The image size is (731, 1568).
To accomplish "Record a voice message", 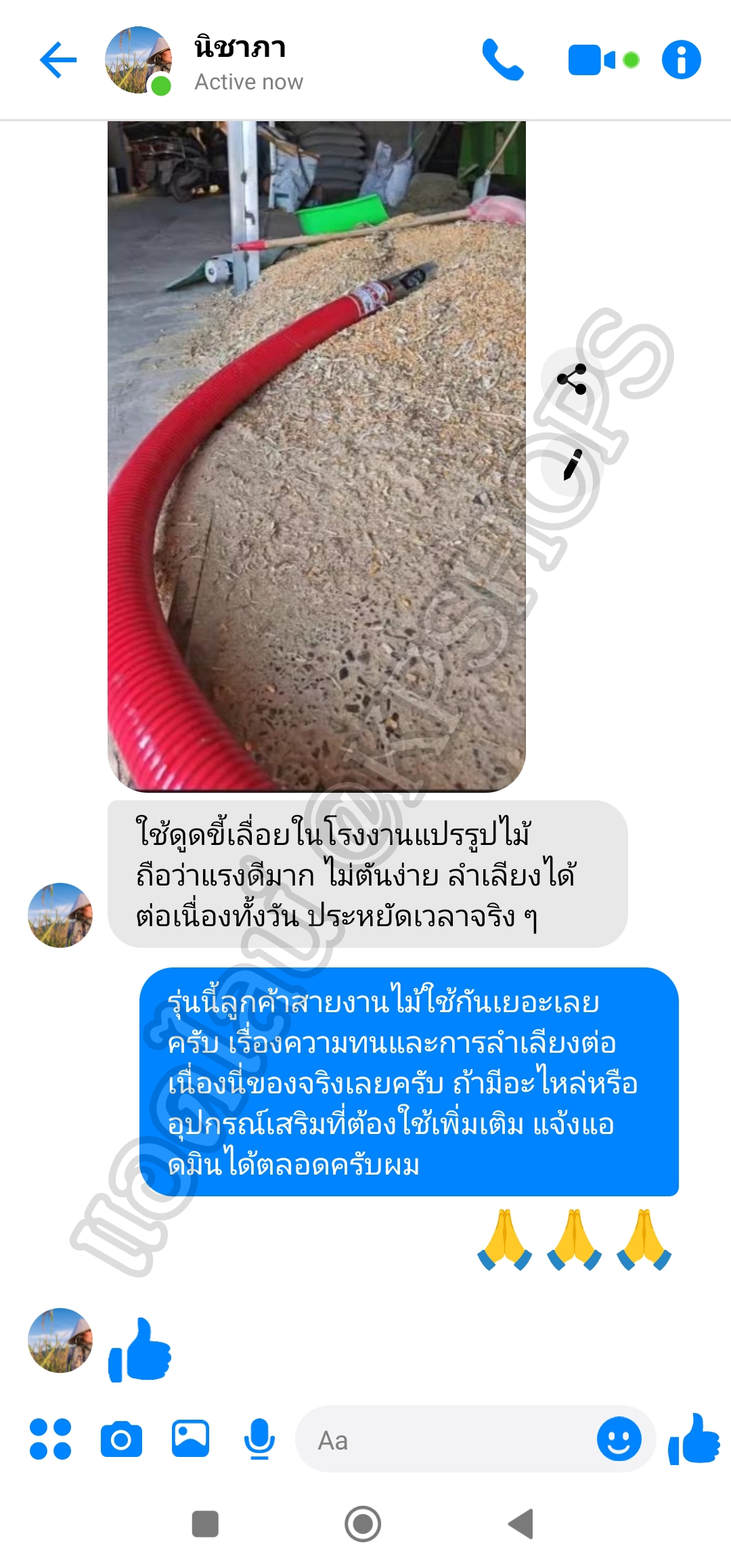I will click(259, 1439).
